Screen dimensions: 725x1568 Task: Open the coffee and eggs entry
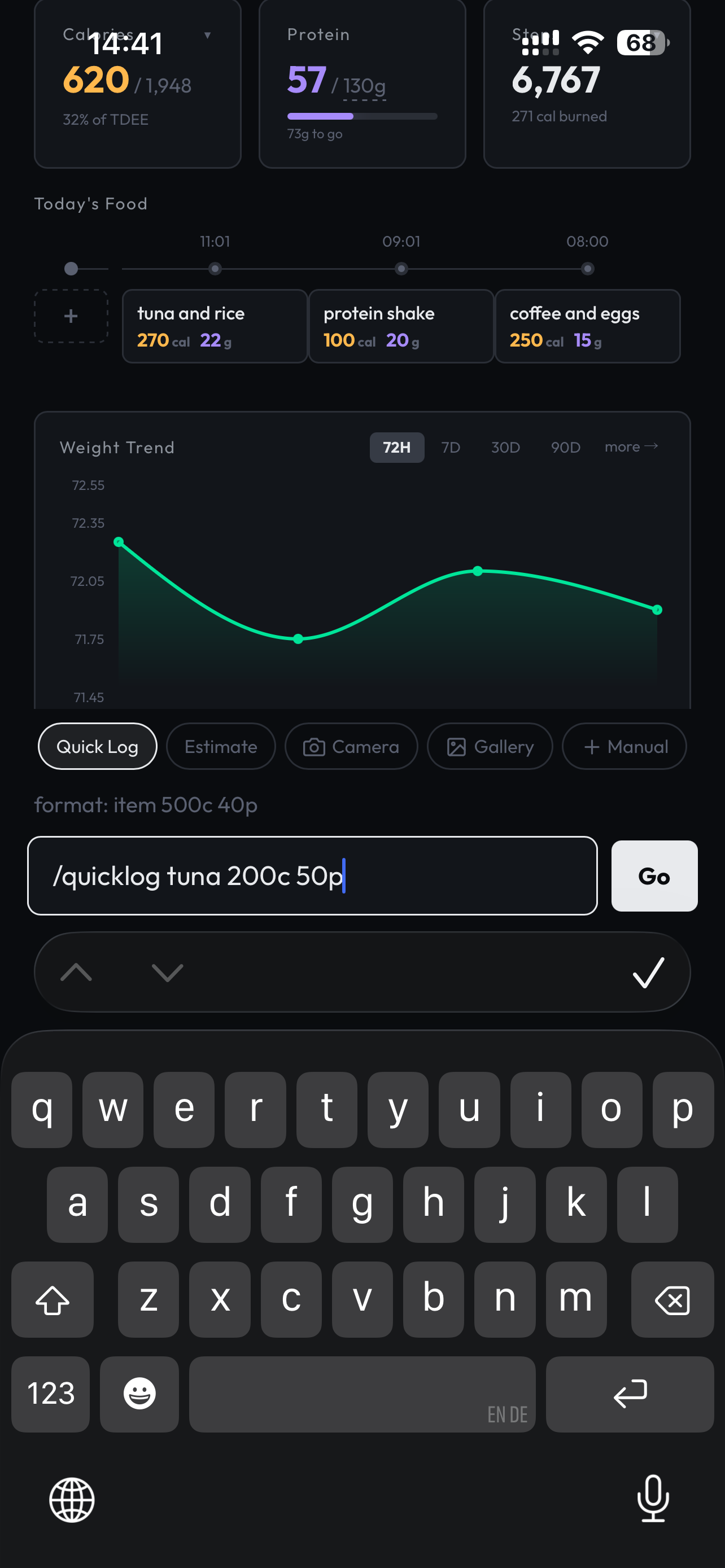[x=587, y=326]
